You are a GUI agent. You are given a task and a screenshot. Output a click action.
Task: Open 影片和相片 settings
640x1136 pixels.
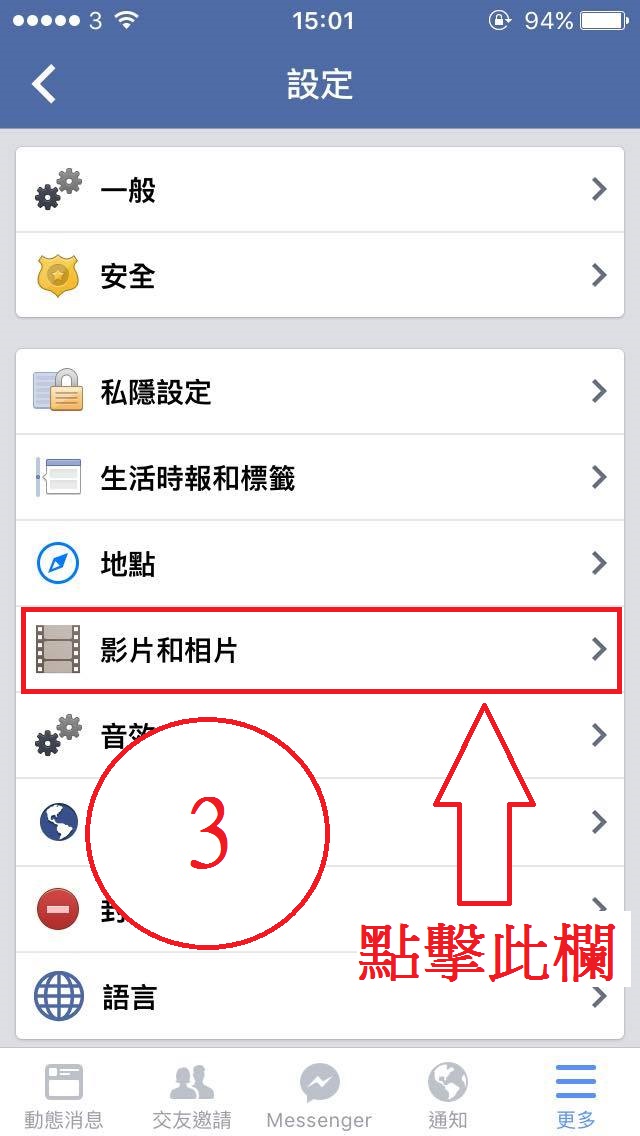[320, 650]
